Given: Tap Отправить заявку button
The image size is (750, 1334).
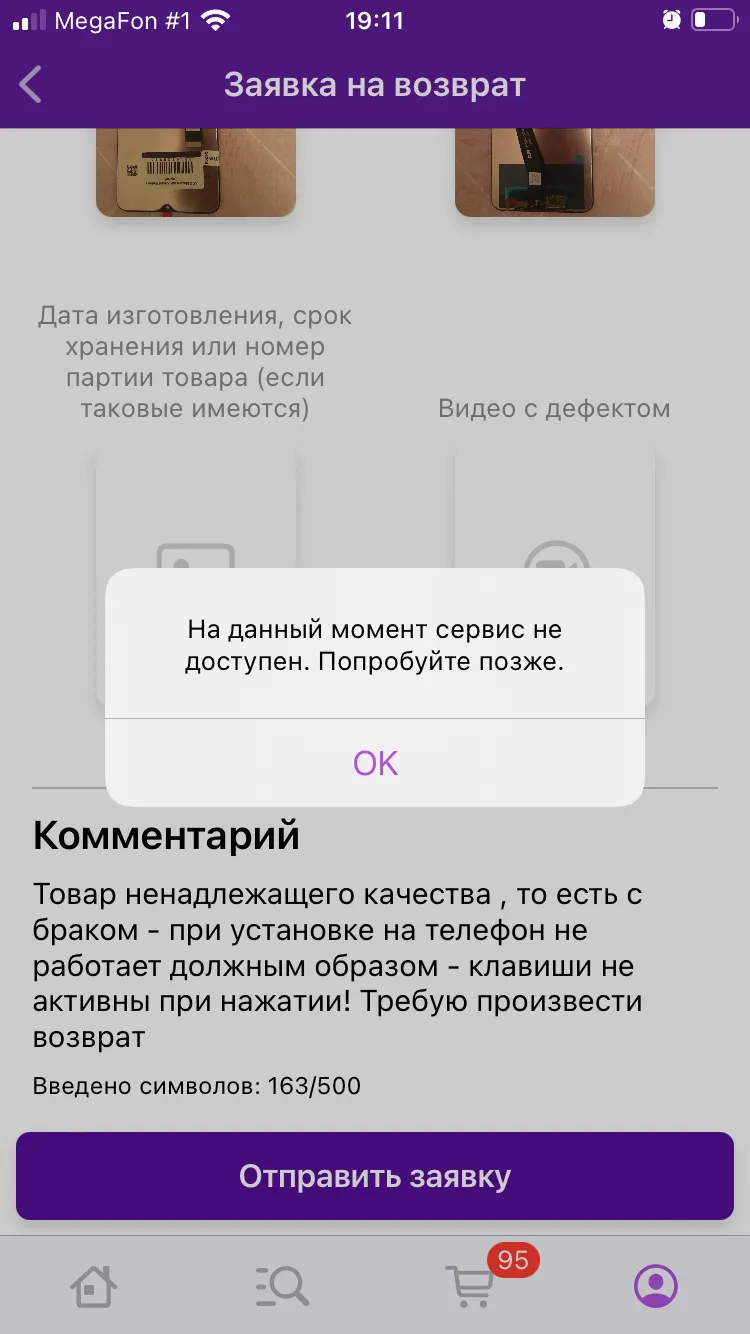Looking at the screenshot, I should click(375, 1176).
